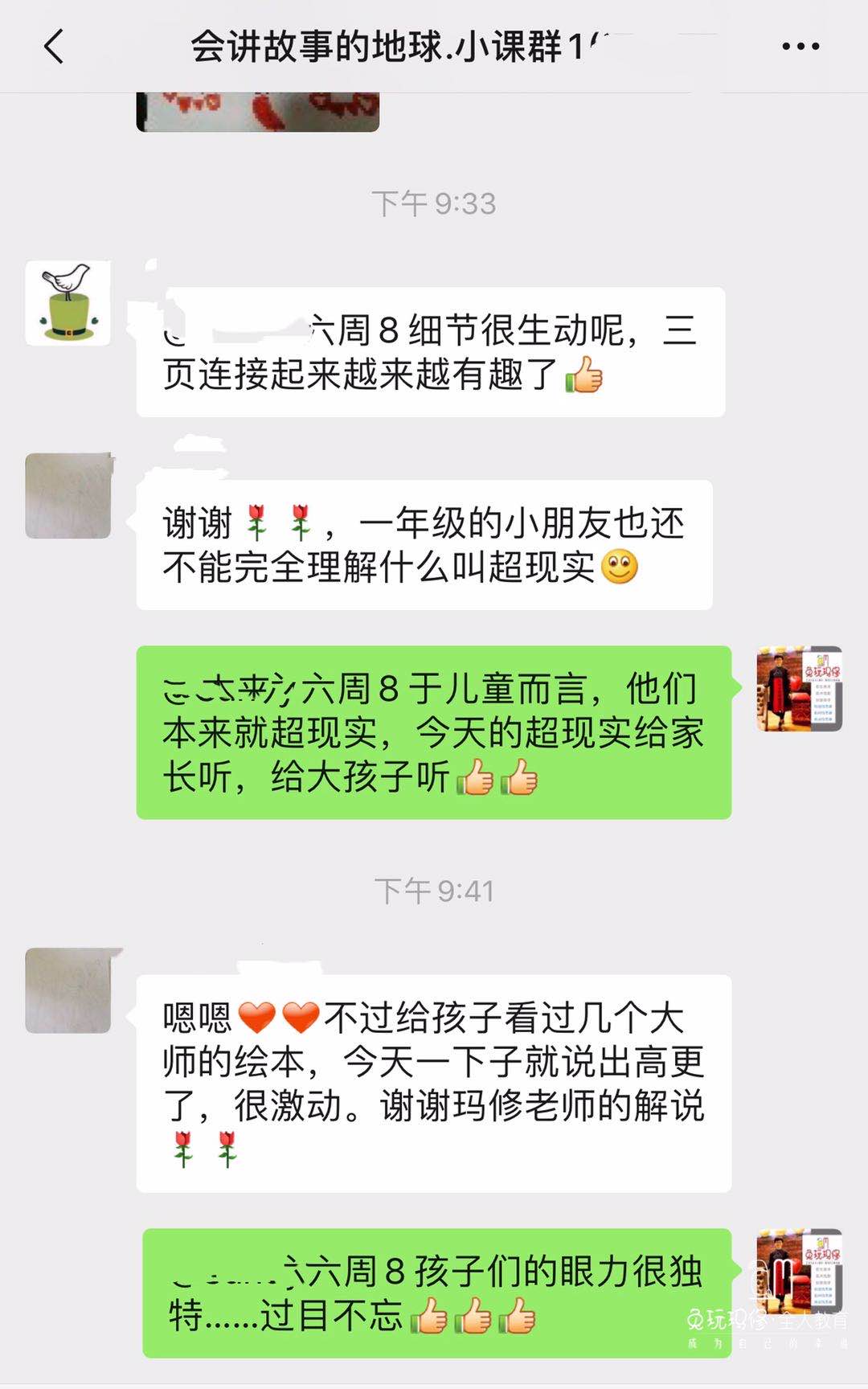Viewport: 868px width, 1389px height.
Task: Go back using the left chevron arrow
Action: [53, 46]
